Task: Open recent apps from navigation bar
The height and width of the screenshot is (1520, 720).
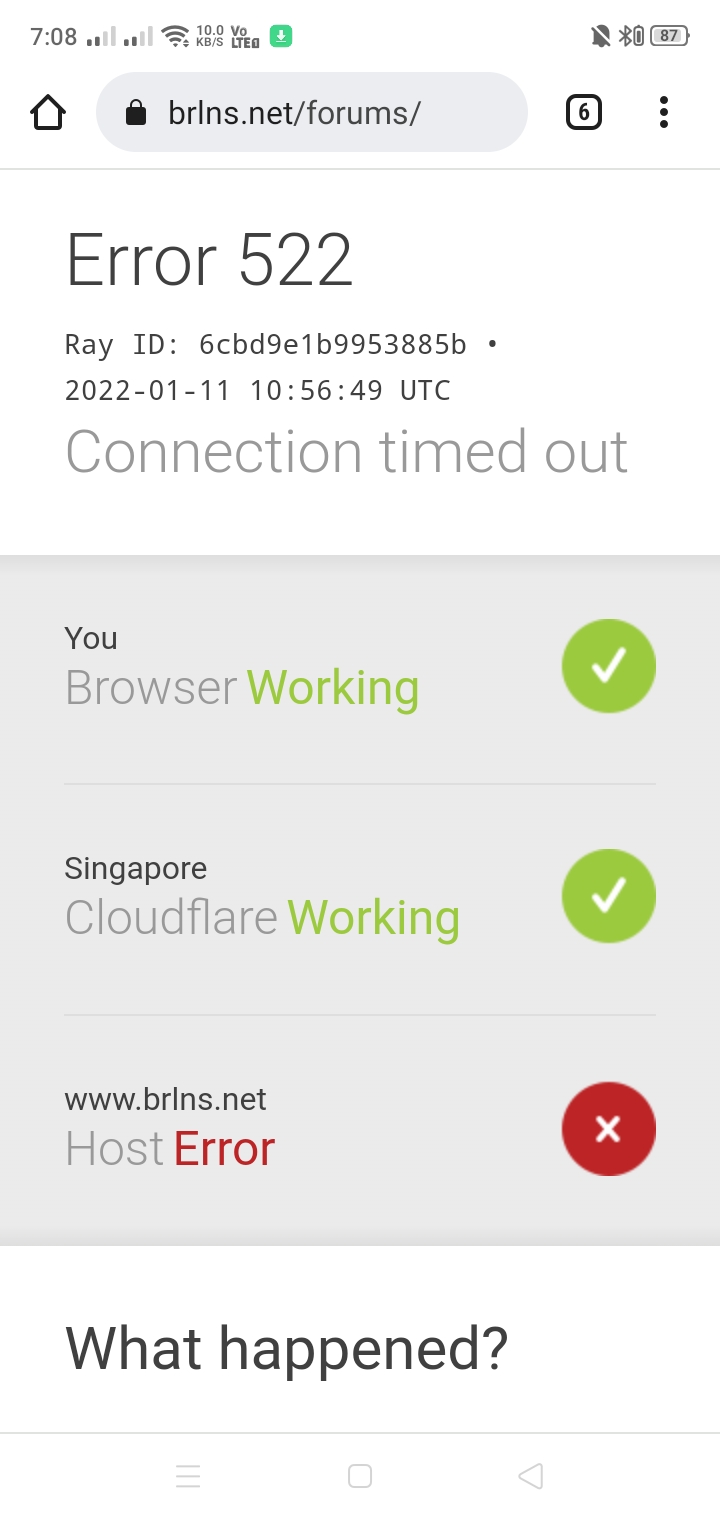Action: click(x=188, y=1476)
